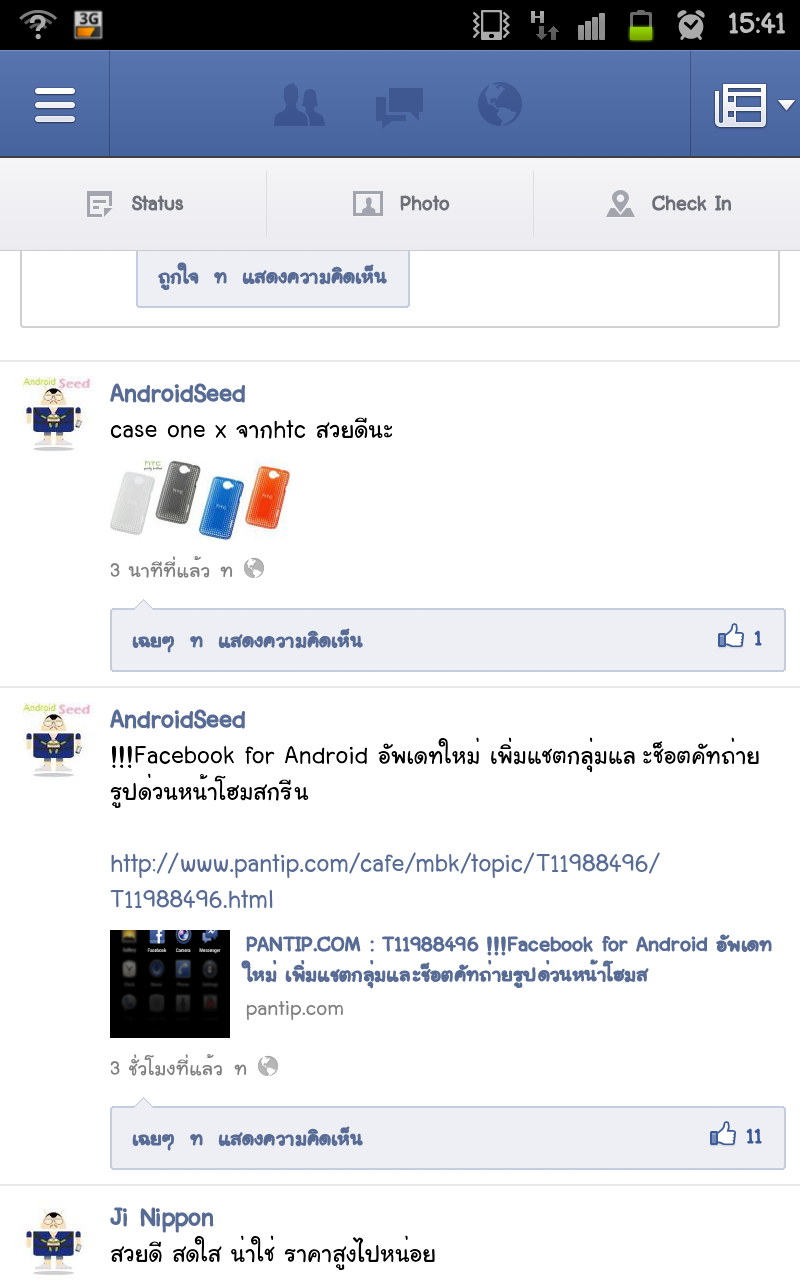Open the notifications globe
800x1280 pixels.
pyautogui.click(x=499, y=105)
